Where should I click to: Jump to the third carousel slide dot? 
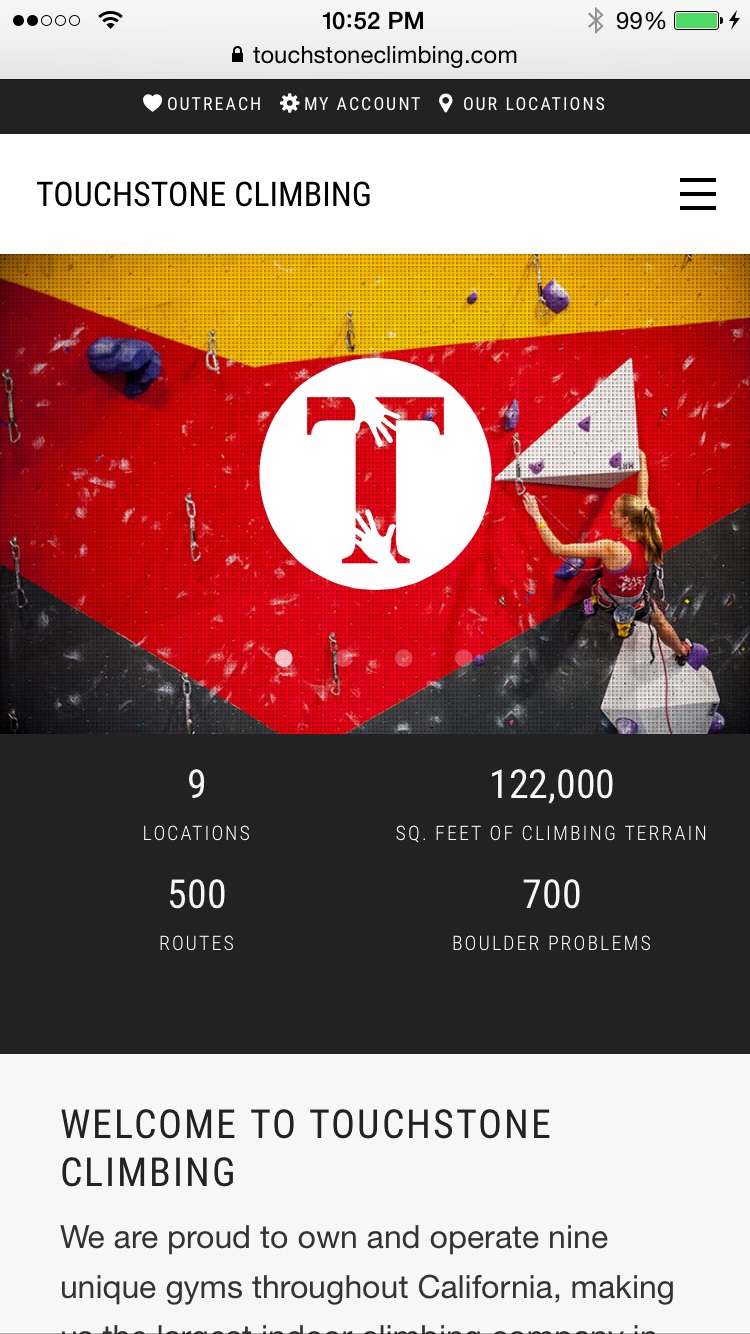(x=404, y=658)
